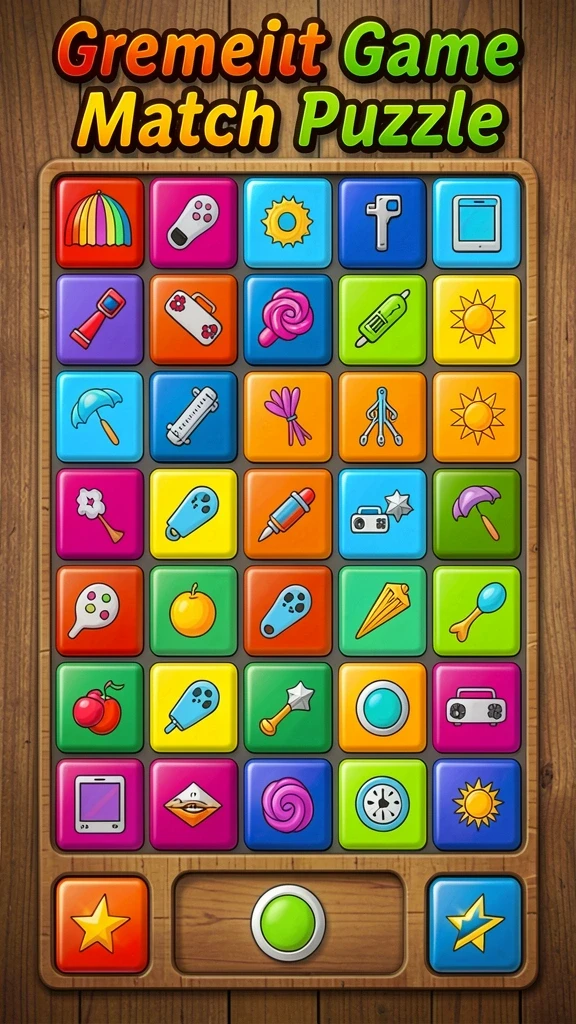The width and height of the screenshot is (576, 1024).
Task: Tap the lips tile on magenta
Action: 193,804
